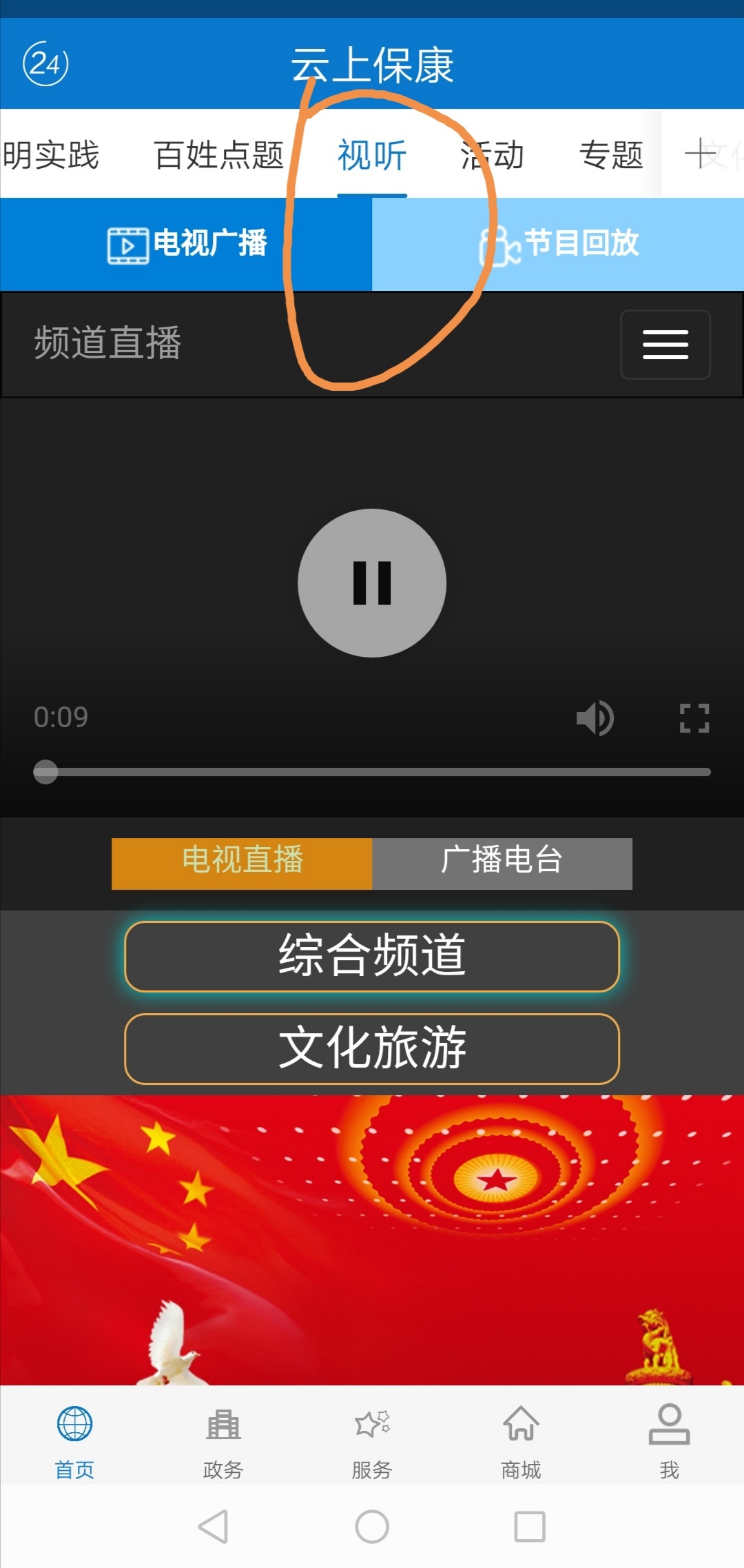Image resolution: width=744 pixels, height=1568 pixels.
Task: Enter fullscreen video mode
Action: pyautogui.click(x=694, y=718)
